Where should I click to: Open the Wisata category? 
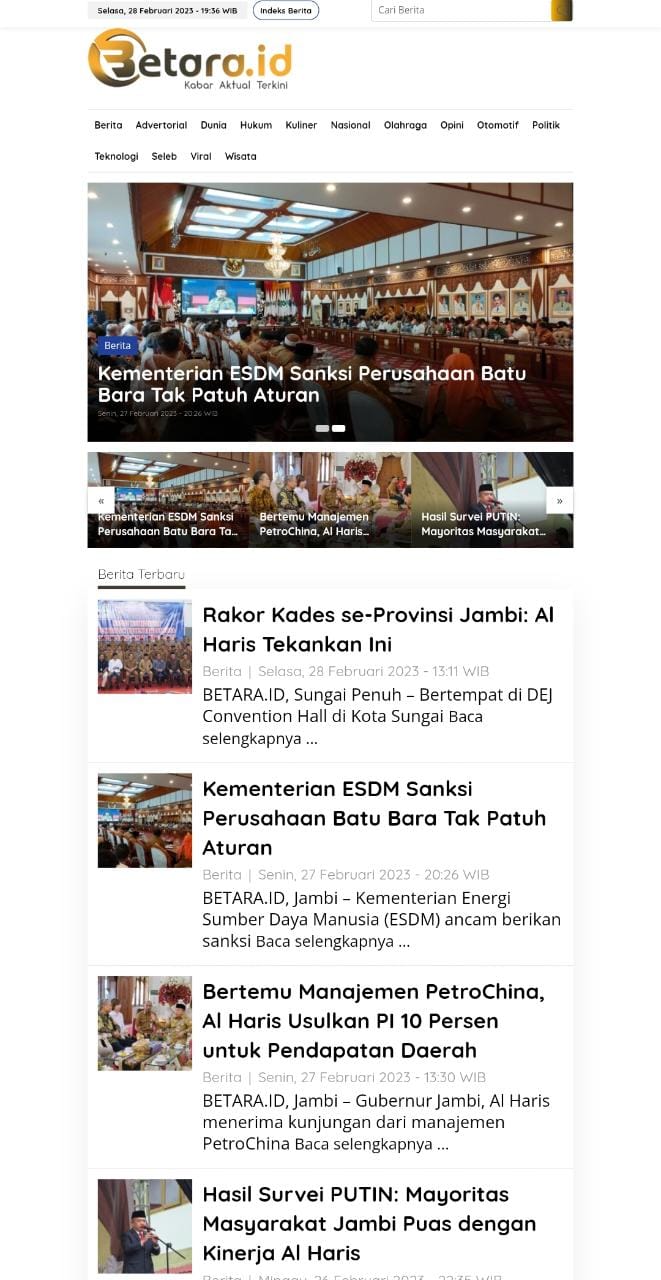coord(240,156)
